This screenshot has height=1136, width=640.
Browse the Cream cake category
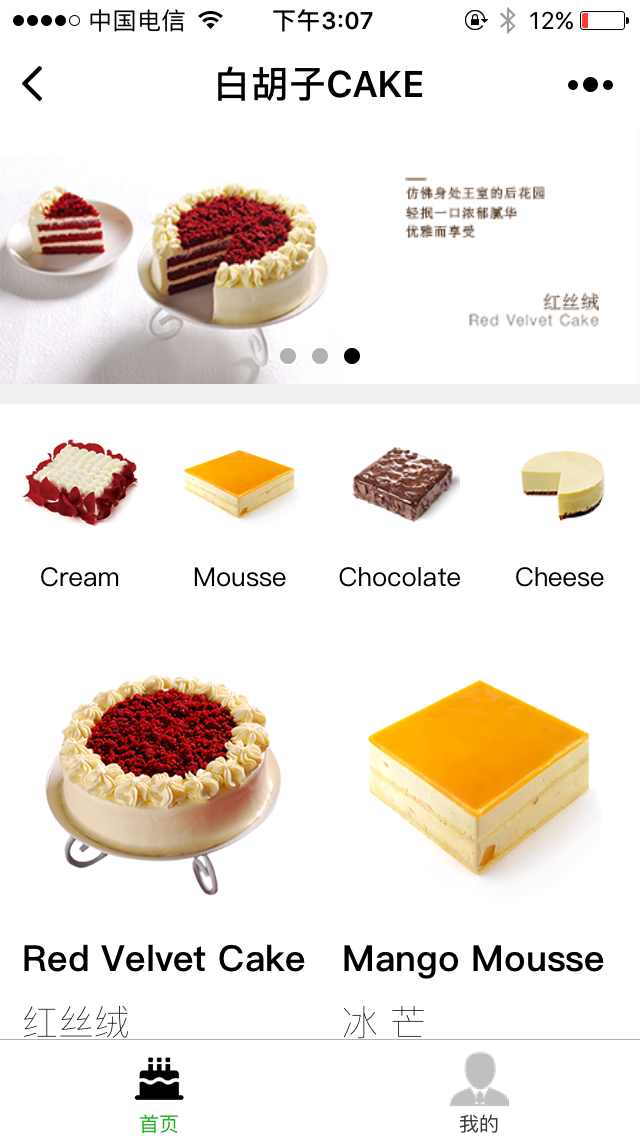[80, 516]
